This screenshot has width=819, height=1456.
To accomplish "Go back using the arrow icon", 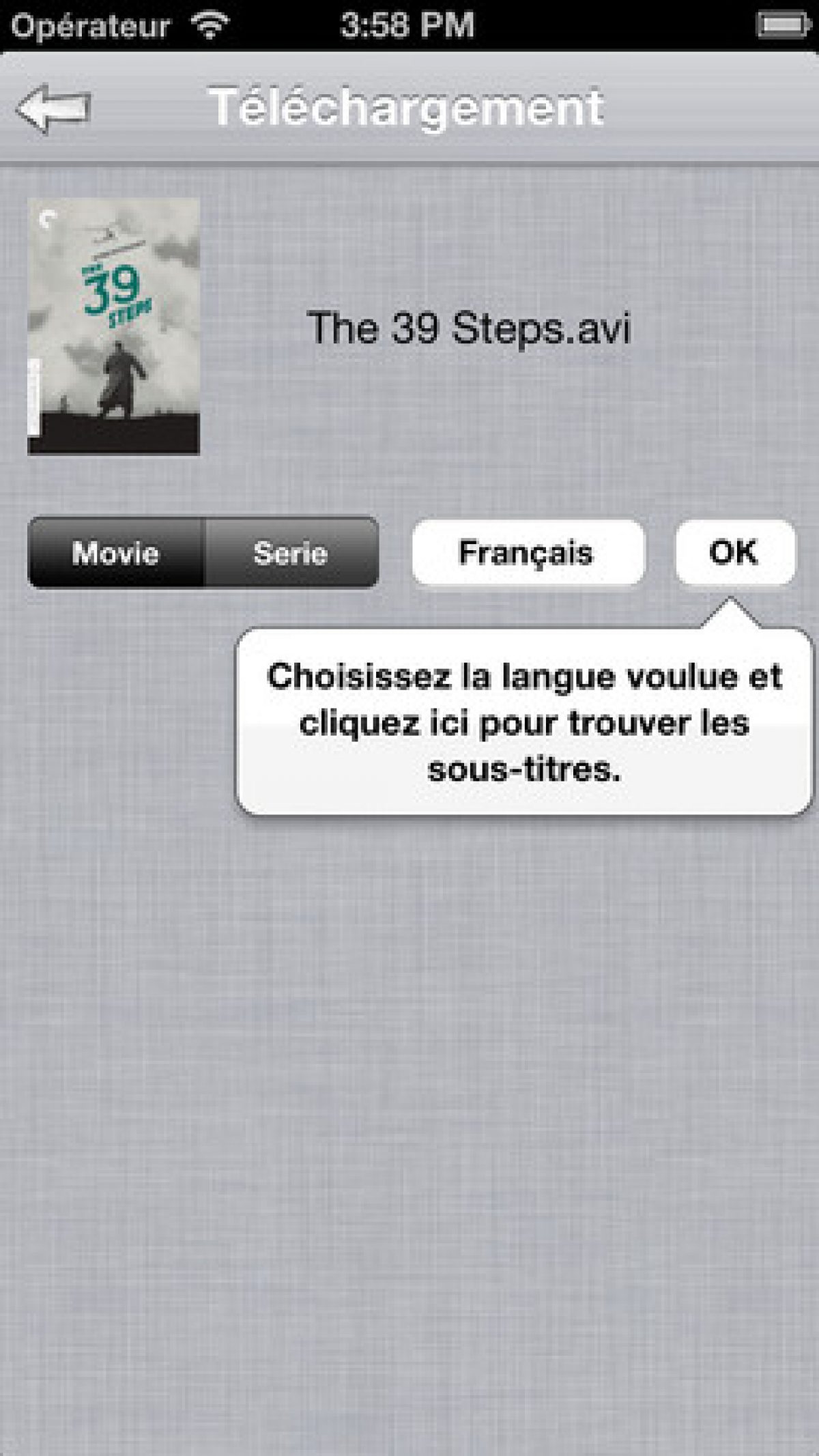I will point(53,108).
